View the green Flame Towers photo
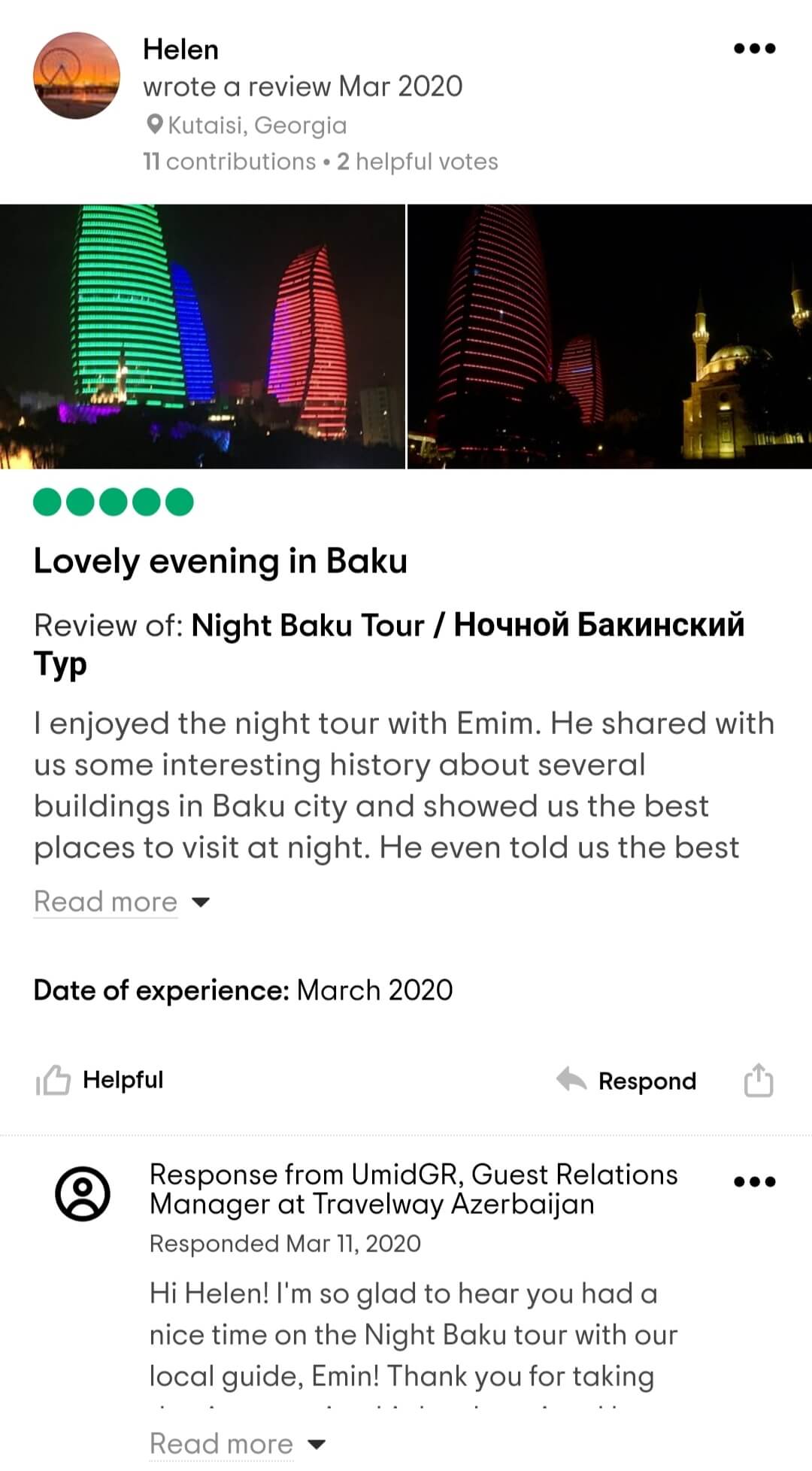The width and height of the screenshot is (812, 1471). pos(202,336)
